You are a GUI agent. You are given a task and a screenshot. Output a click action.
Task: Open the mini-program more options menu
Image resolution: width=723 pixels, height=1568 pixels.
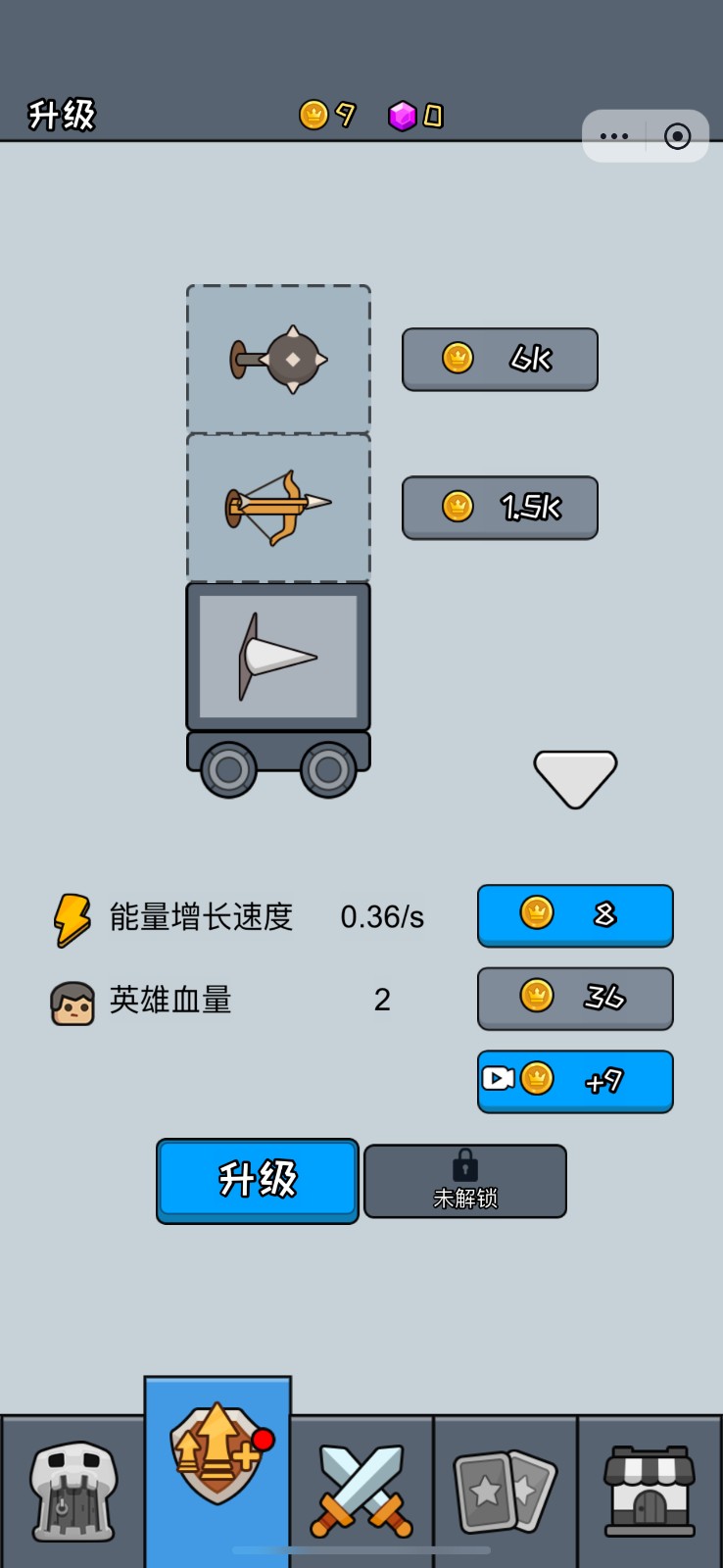coord(615,135)
